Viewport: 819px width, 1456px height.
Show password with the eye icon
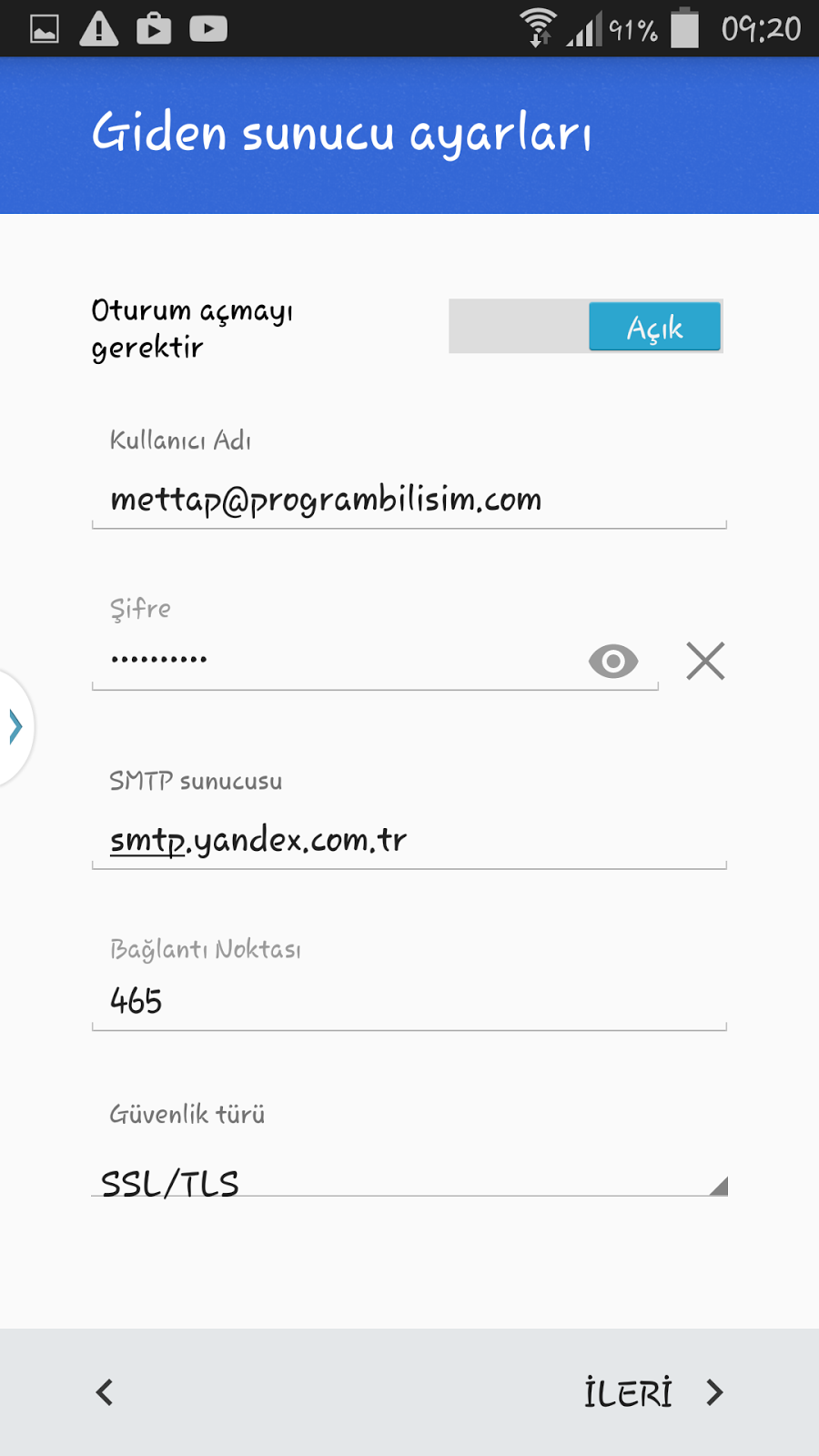pyautogui.click(x=613, y=662)
